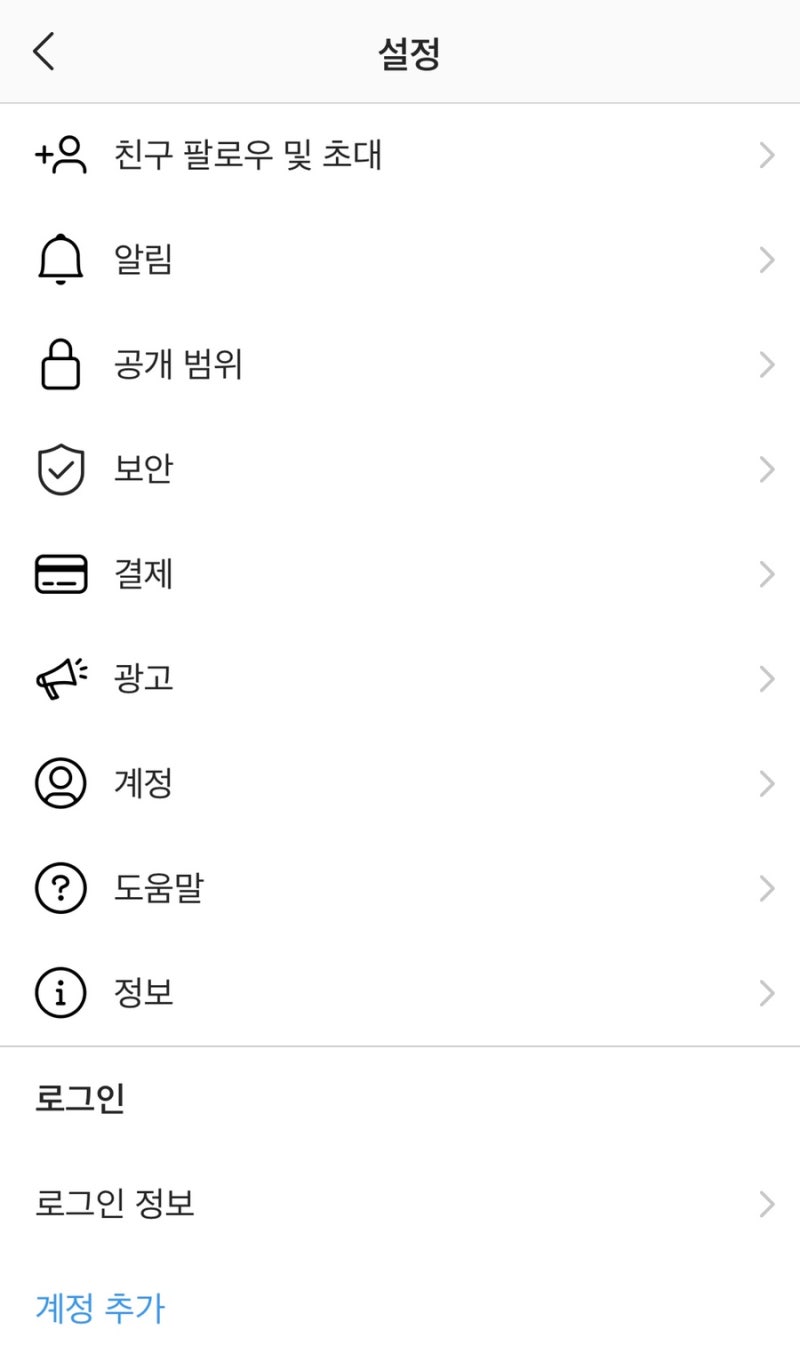Open the 보안 security settings

pyautogui.click(x=400, y=469)
